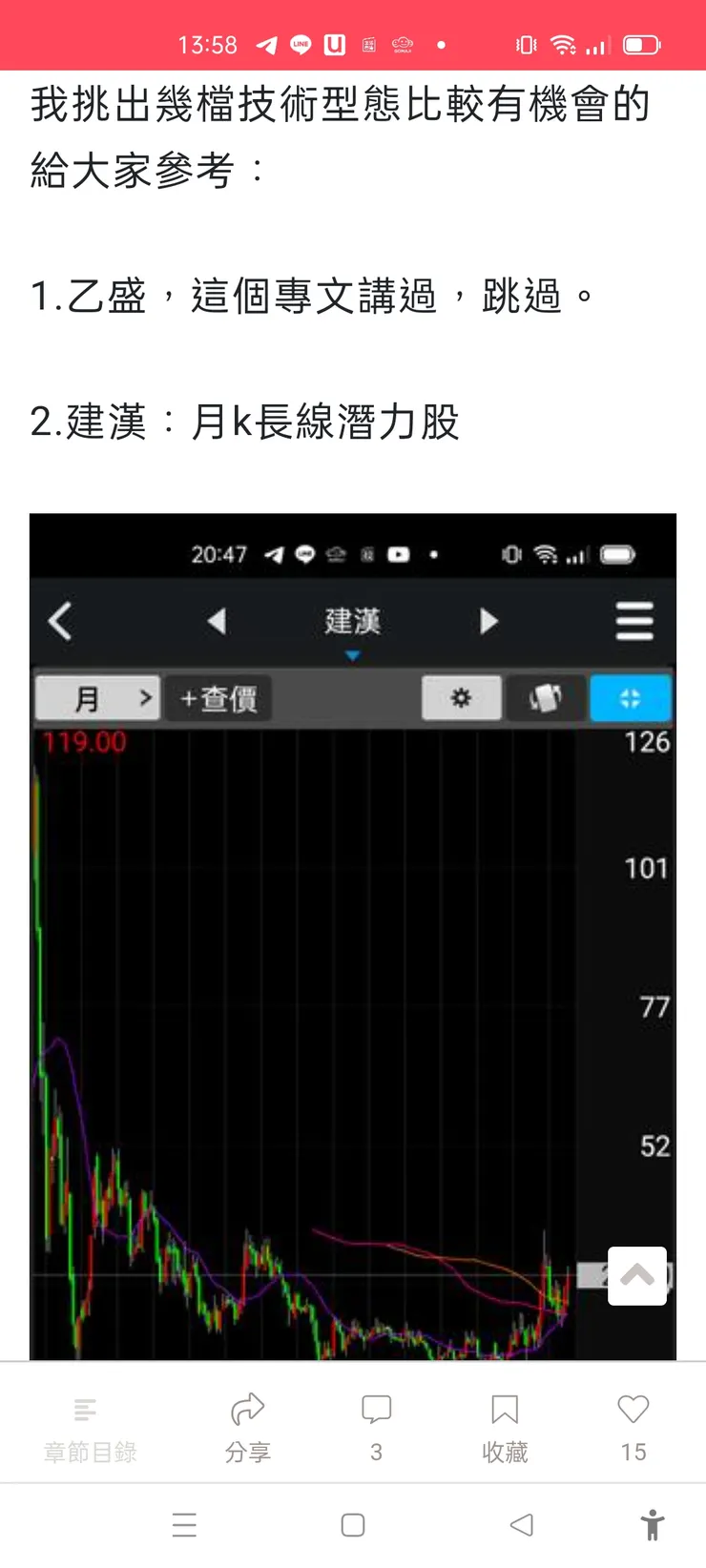Select previous stock with left arrowhead
This screenshot has width=706, height=1568.
point(218,621)
